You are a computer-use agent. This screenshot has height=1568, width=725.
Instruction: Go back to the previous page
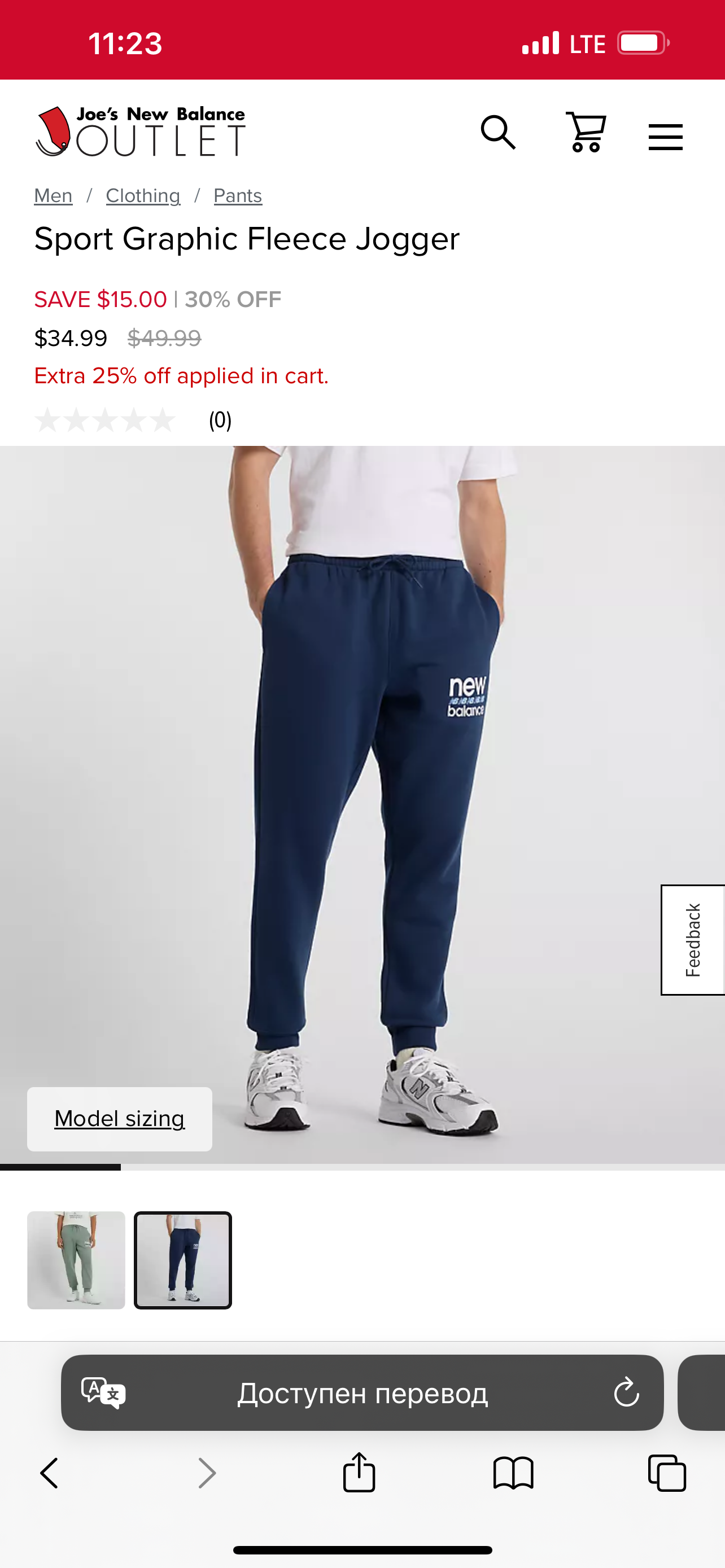(49, 1473)
